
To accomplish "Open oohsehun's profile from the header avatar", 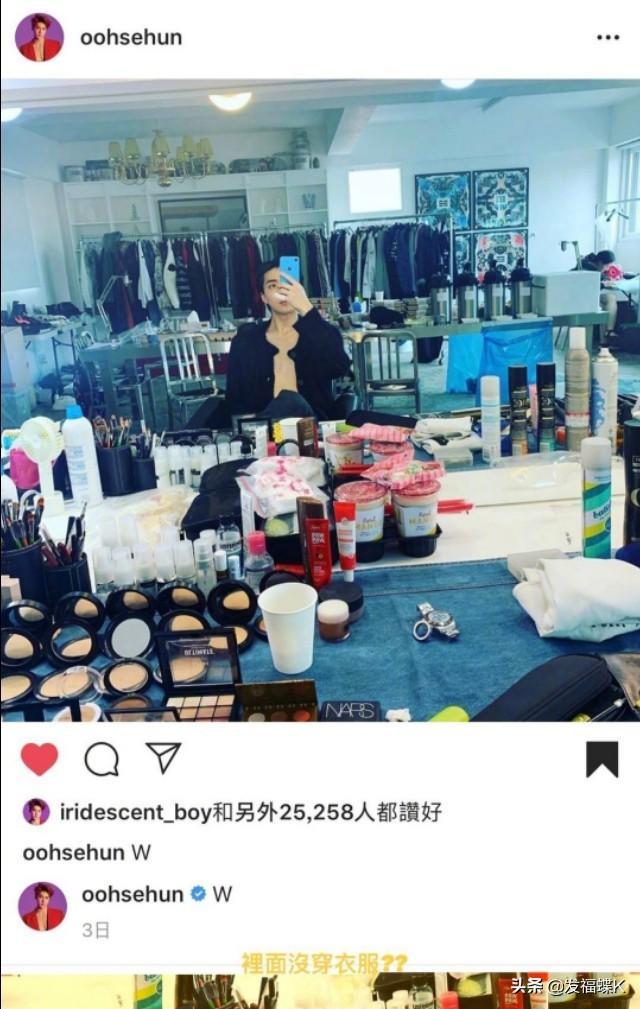I will point(40,38).
